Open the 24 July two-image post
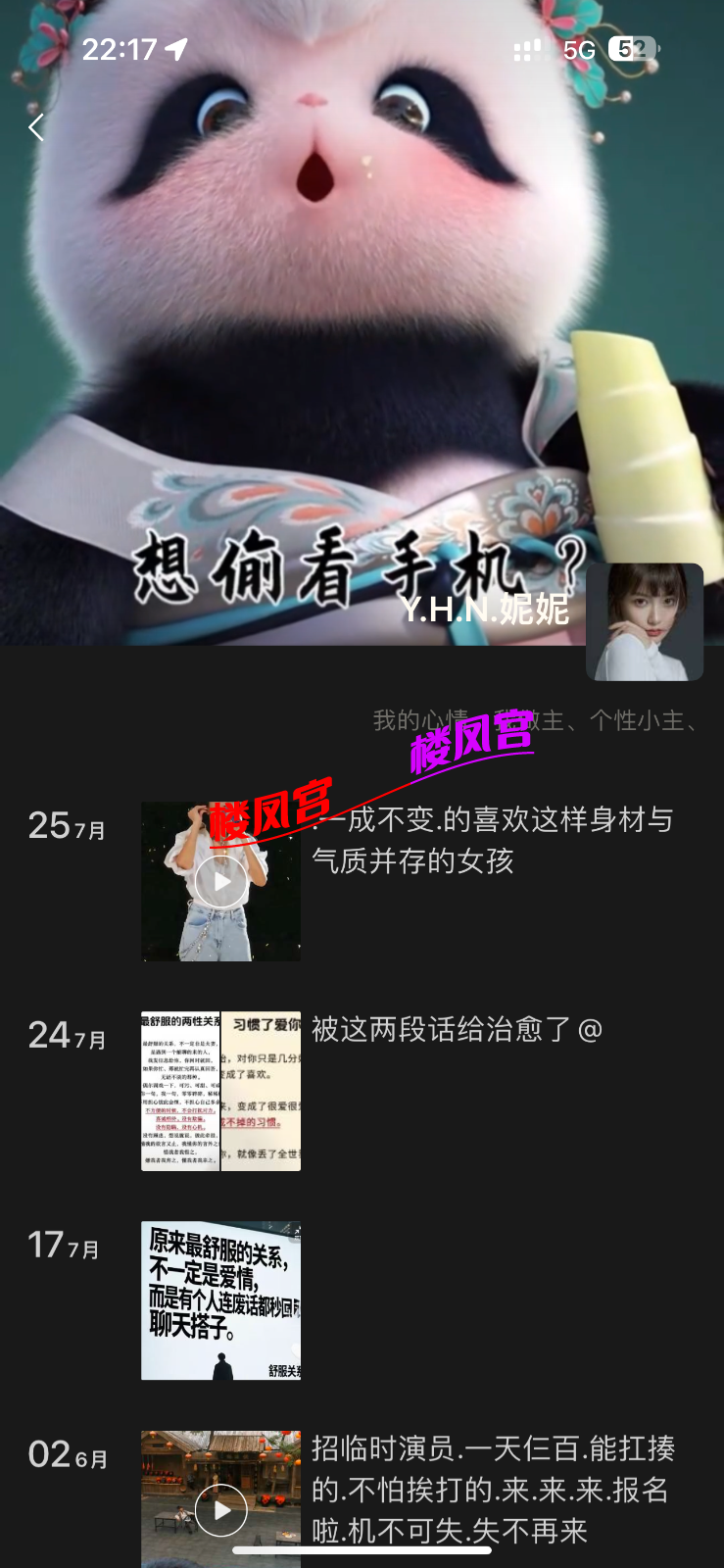The image size is (724, 1568). tap(220, 1091)
